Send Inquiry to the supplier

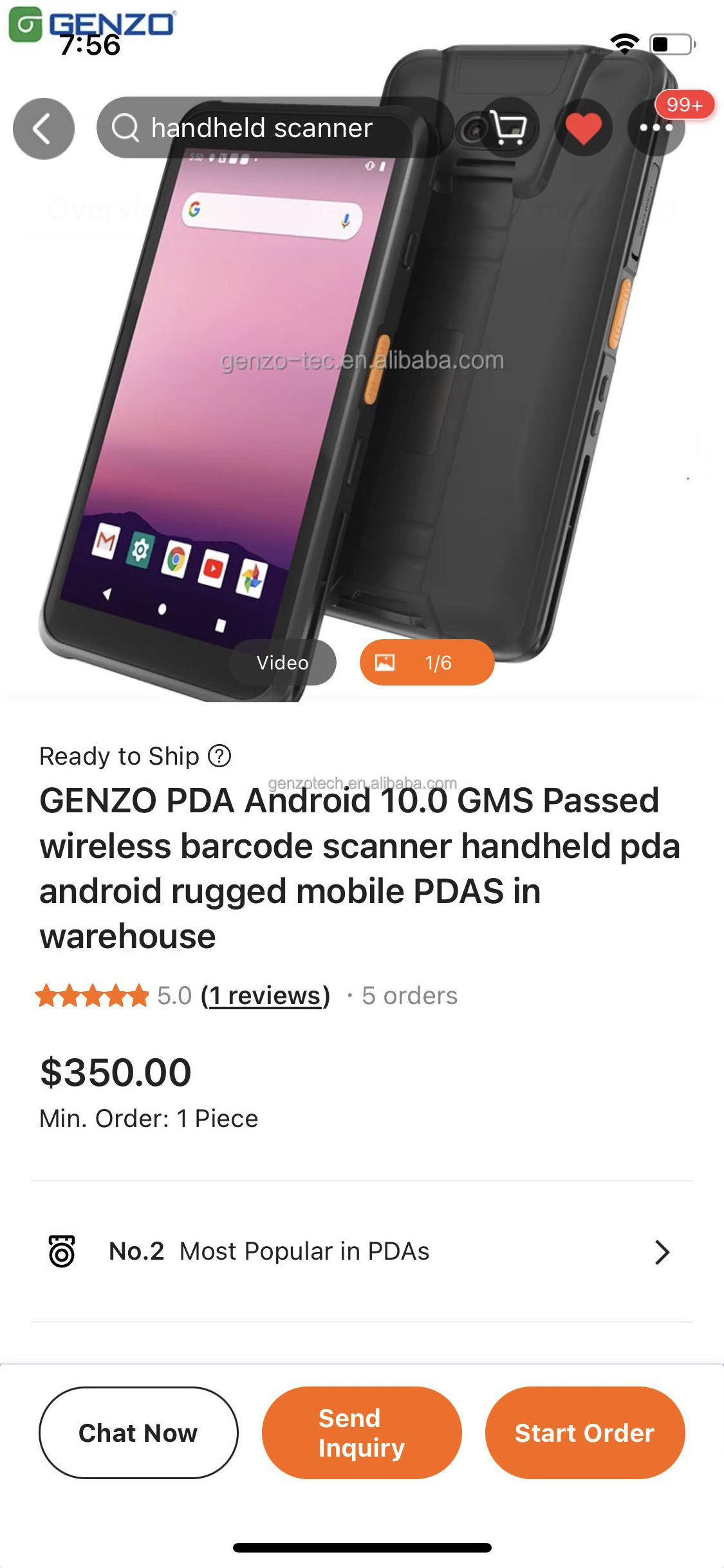[362, 1433]
